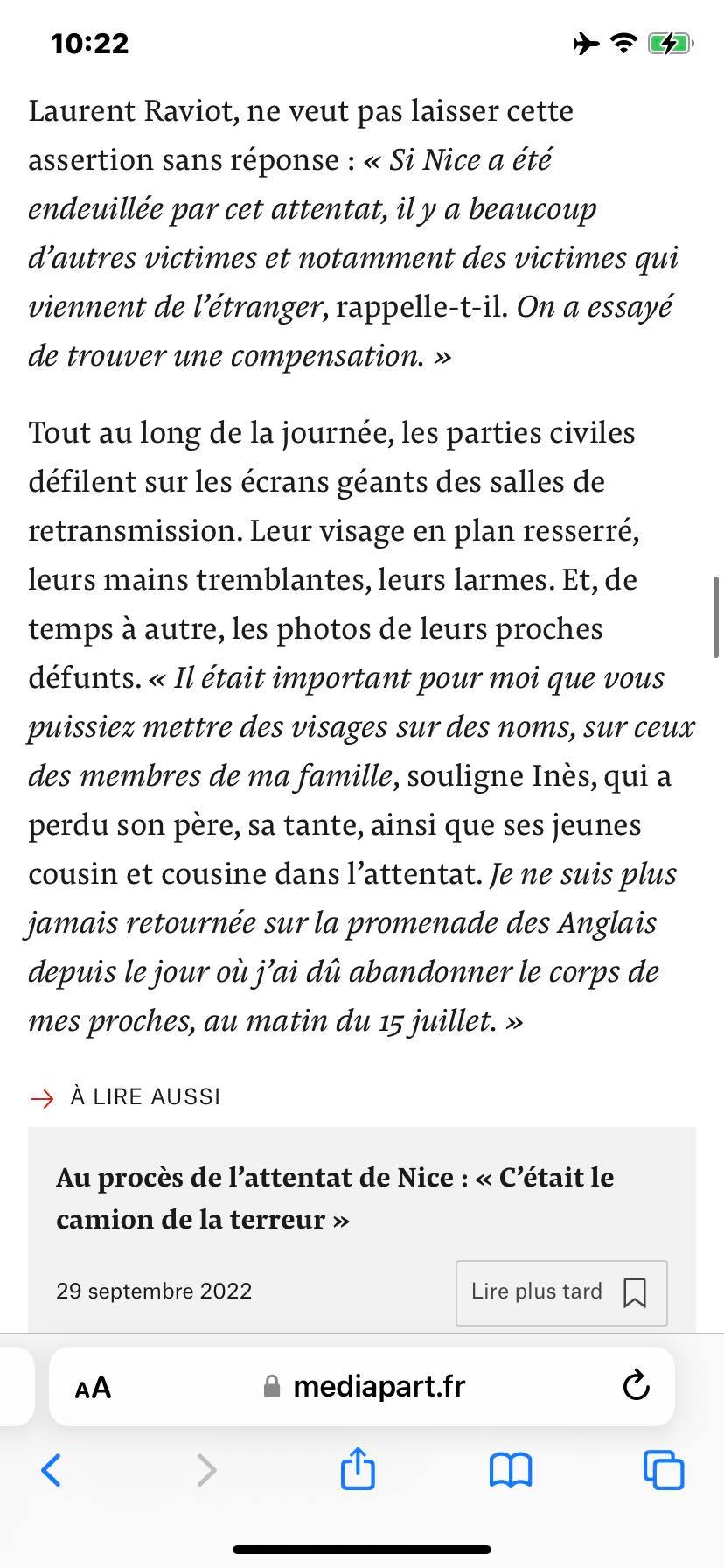Image resolution: width=724 pixels, height=1568 pixels.
Task: Save article with Lire plus tard button
Action: (561, 1292)
